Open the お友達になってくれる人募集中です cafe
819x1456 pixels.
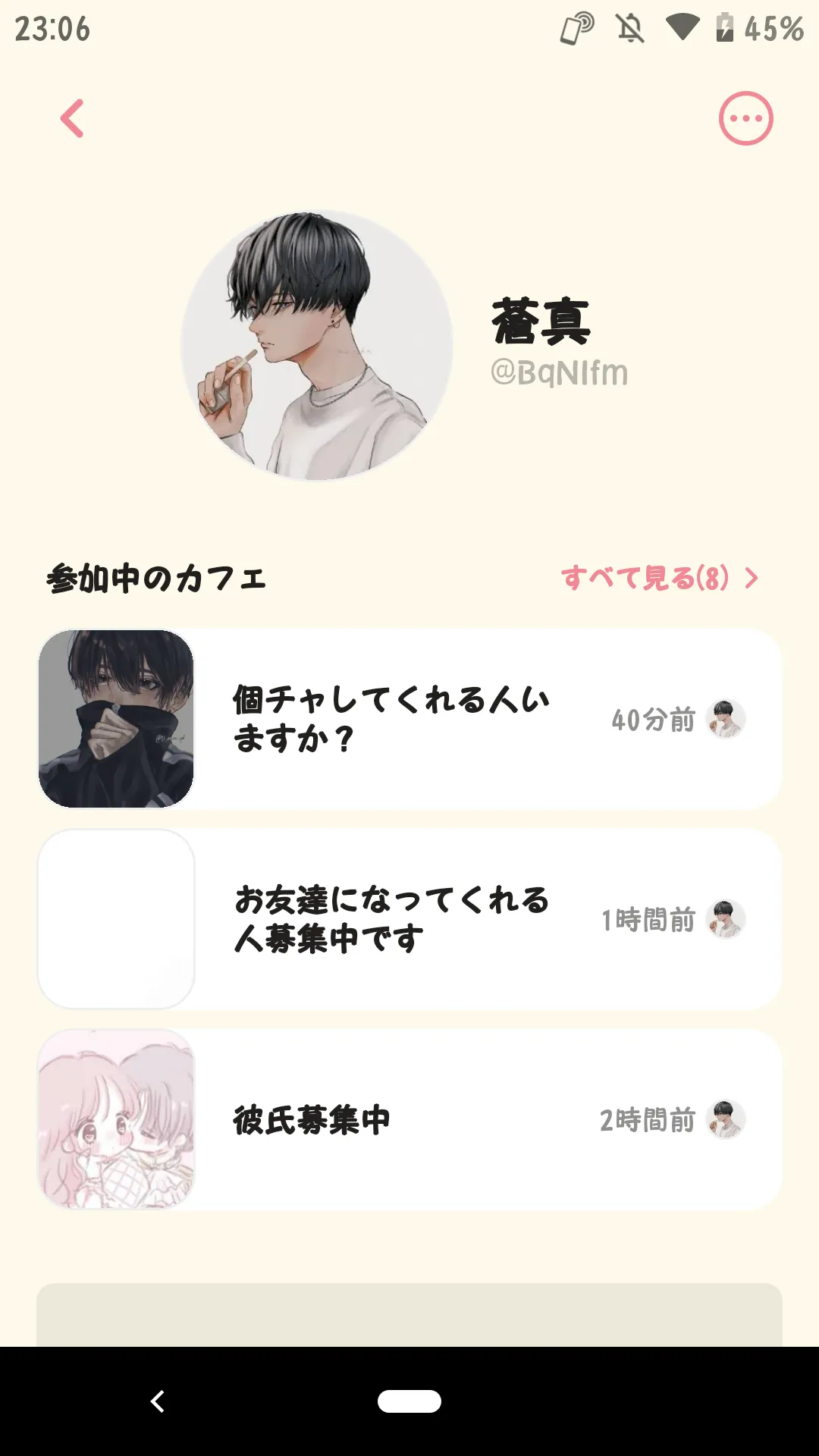coord(409,919)
